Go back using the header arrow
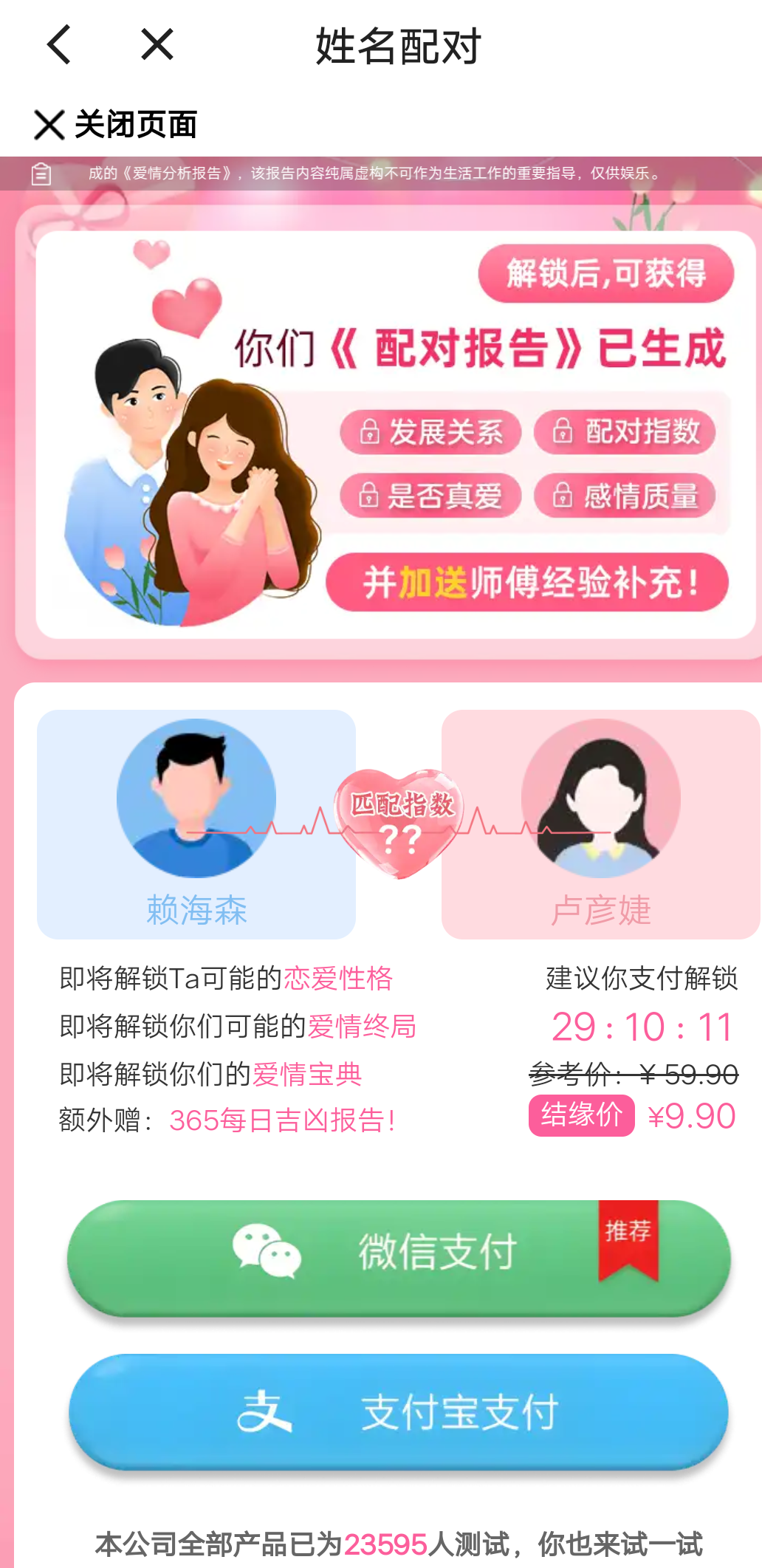 (x=59, y=45)
